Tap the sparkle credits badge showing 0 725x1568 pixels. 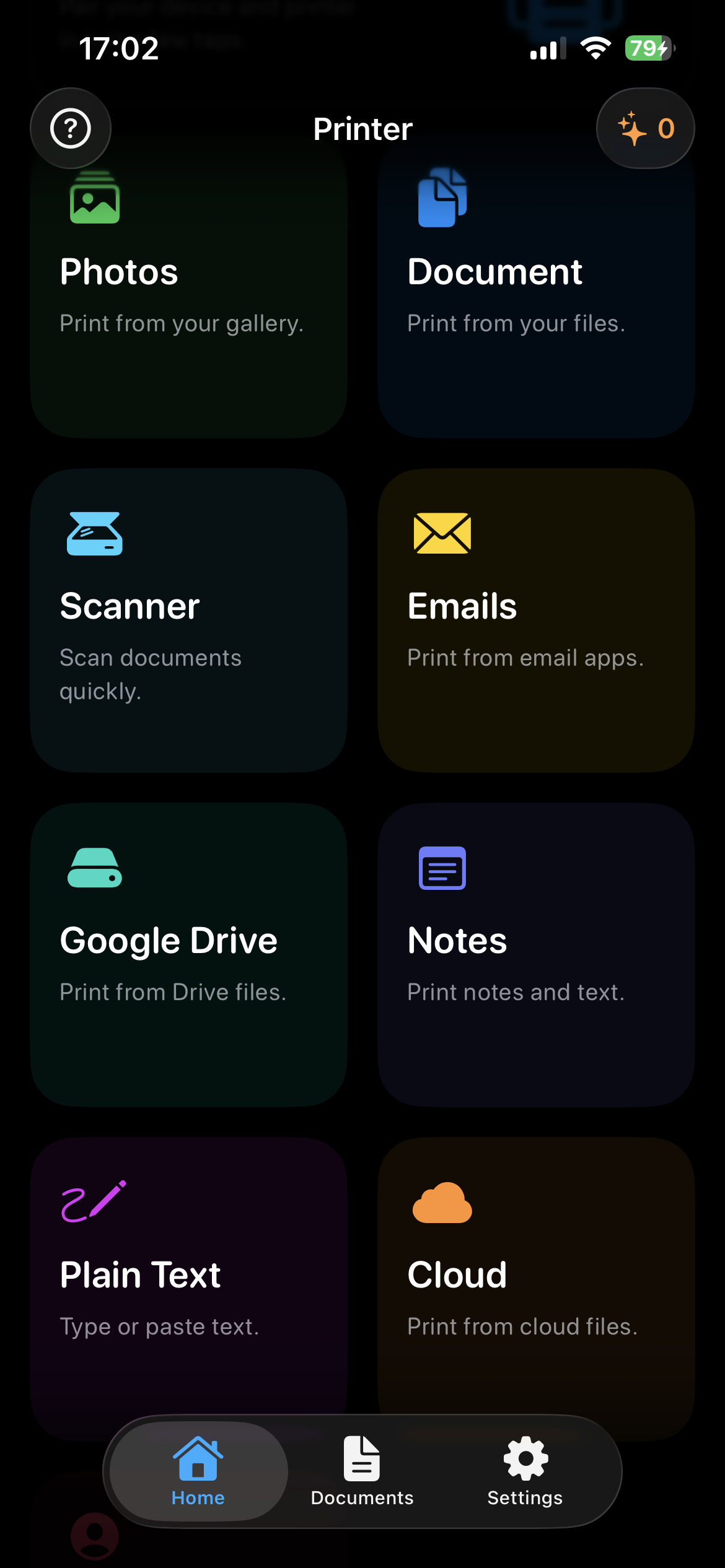point(645,128)
